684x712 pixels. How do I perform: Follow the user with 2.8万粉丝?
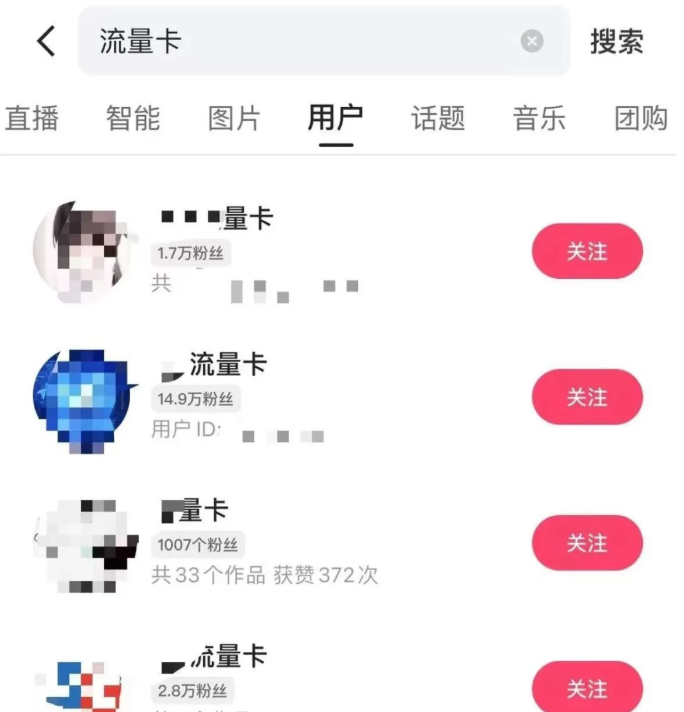pos(587,688)
